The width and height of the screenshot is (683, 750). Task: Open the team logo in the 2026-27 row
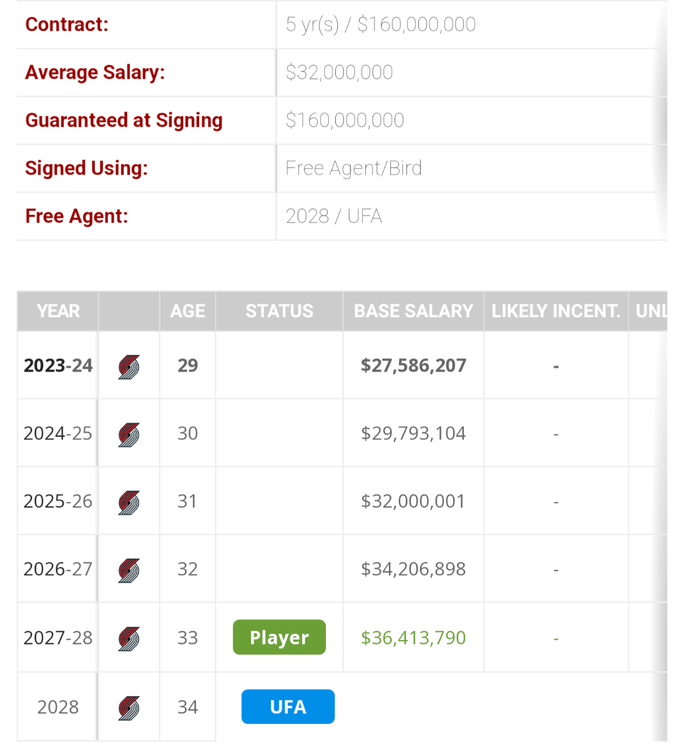coord(129,571)
